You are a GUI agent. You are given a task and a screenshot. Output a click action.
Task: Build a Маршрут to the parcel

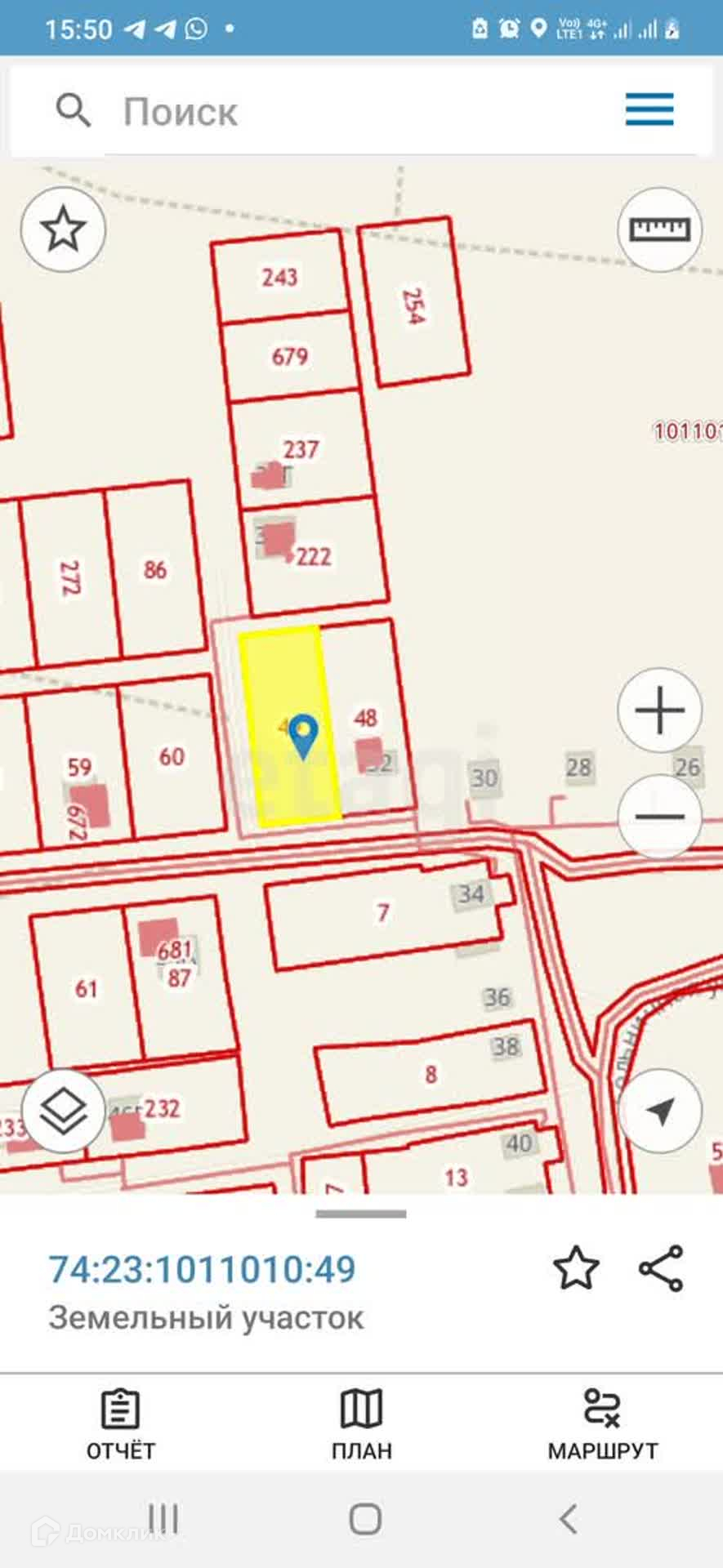(602, 1425)
